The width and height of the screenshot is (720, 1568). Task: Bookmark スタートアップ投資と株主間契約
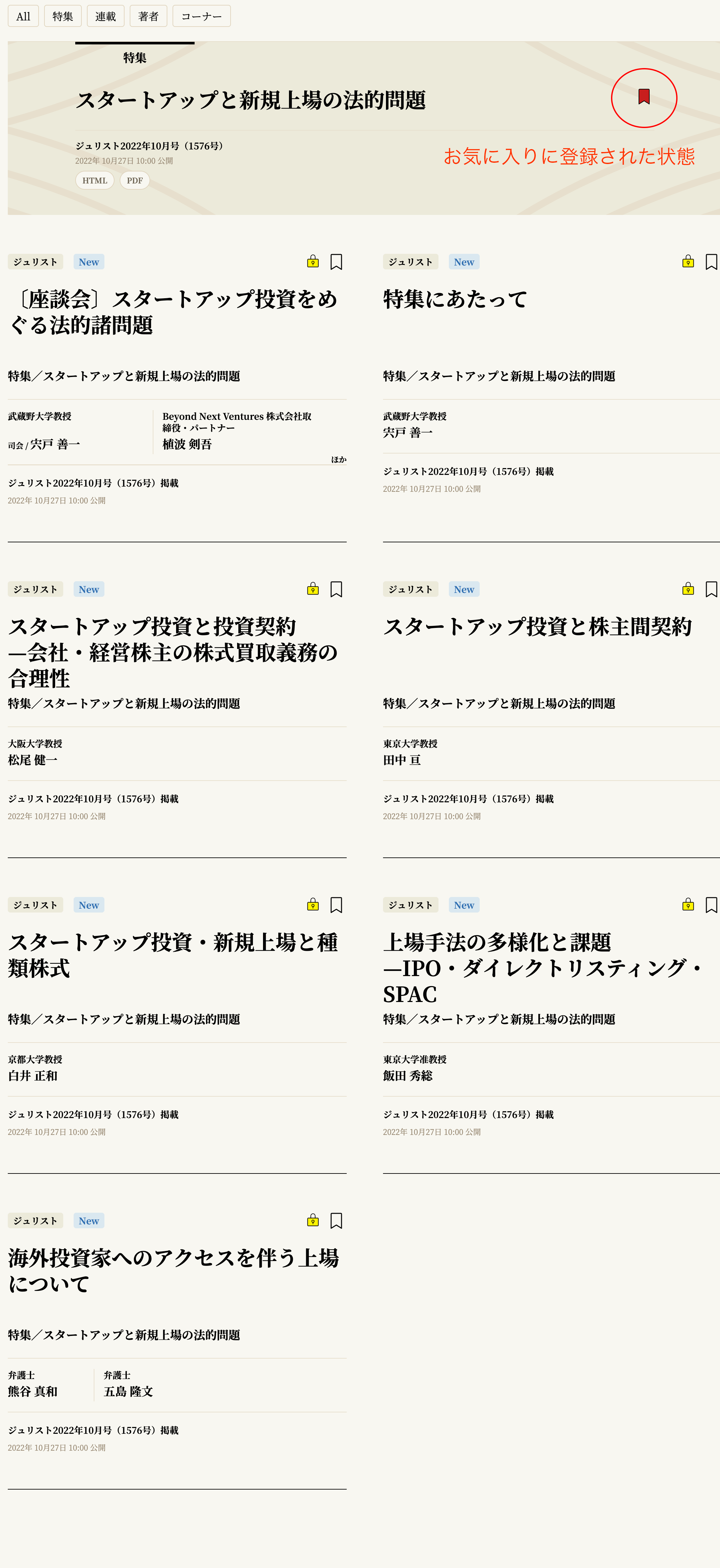[710, 589]
